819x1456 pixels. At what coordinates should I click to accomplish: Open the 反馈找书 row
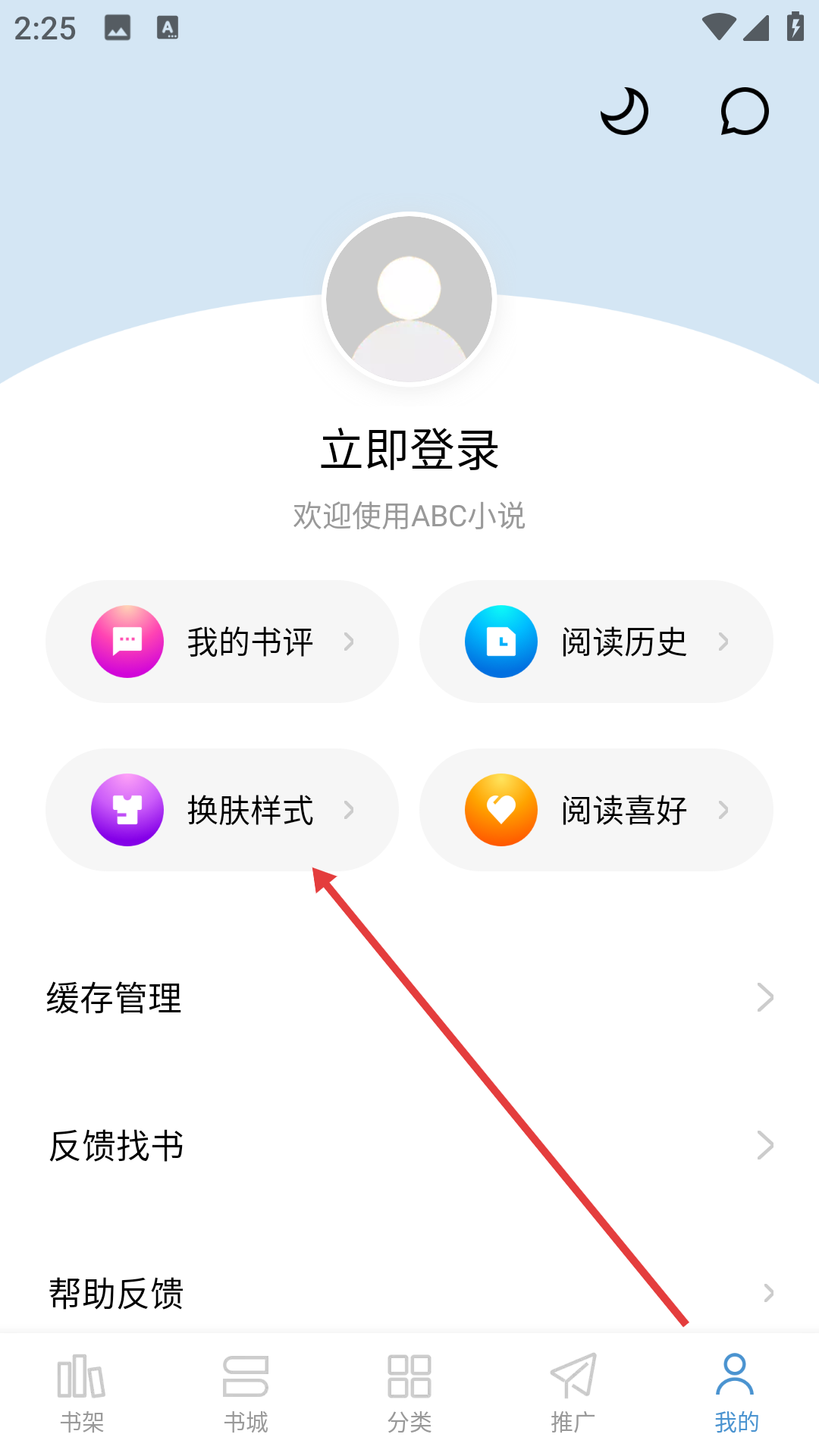pyautogui.click(x=409, y=1145)
